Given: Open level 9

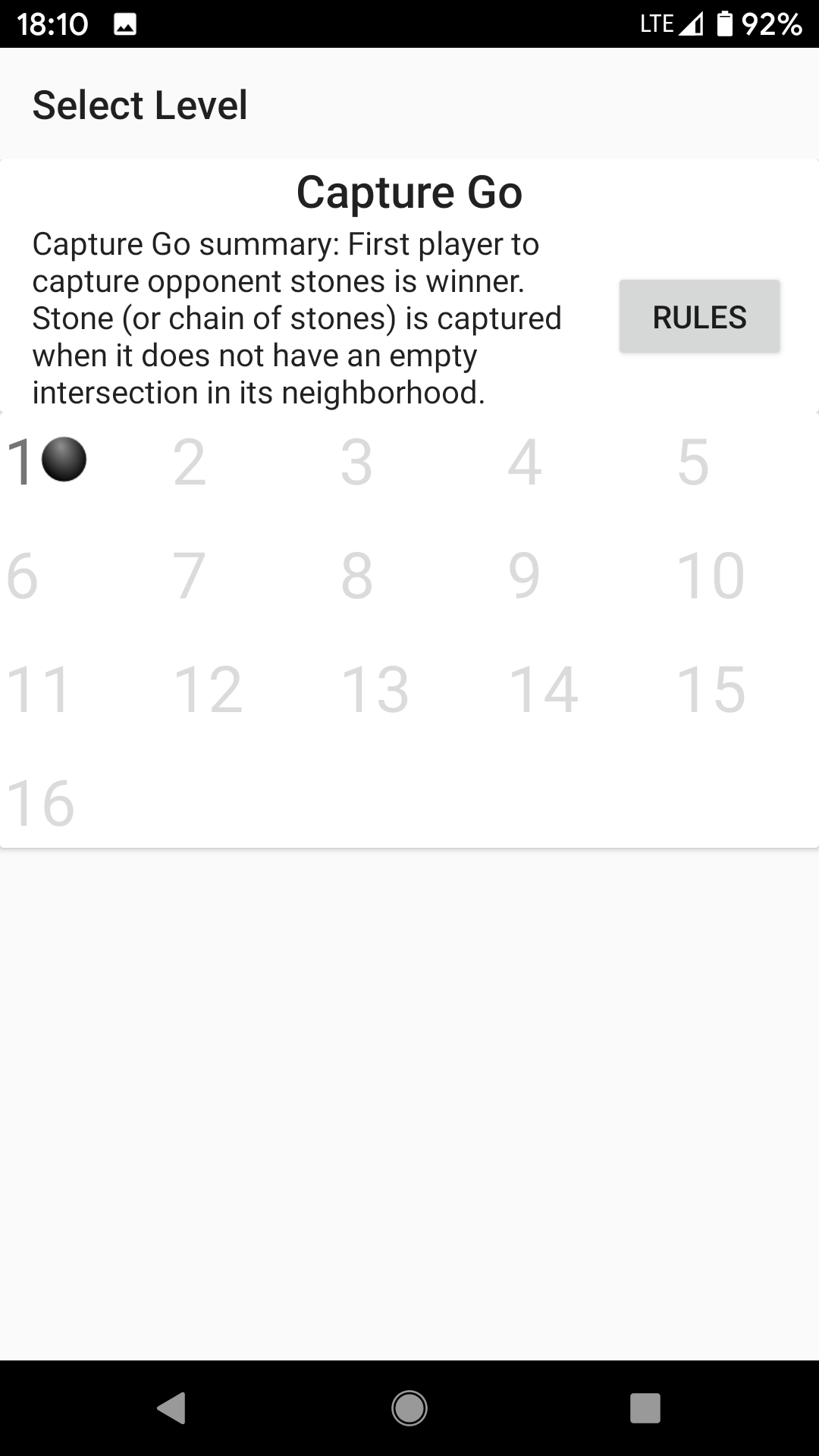Looking at the screenshot, I should click(525, 576).
